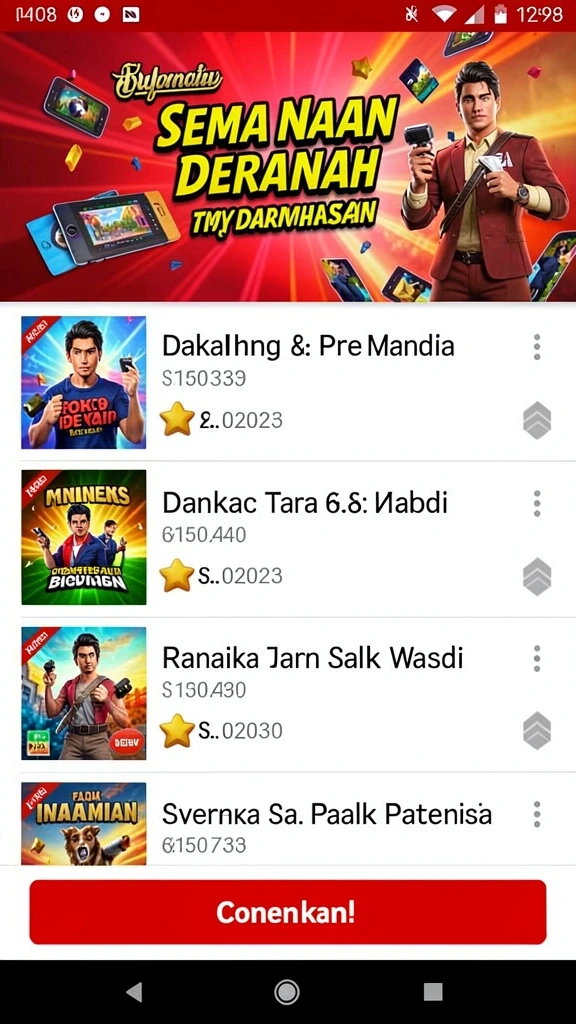576x1024 pixels.
Task: Open overflow menu for Ranaika Jarn Salk Wasdi
Action: (537, 658)
